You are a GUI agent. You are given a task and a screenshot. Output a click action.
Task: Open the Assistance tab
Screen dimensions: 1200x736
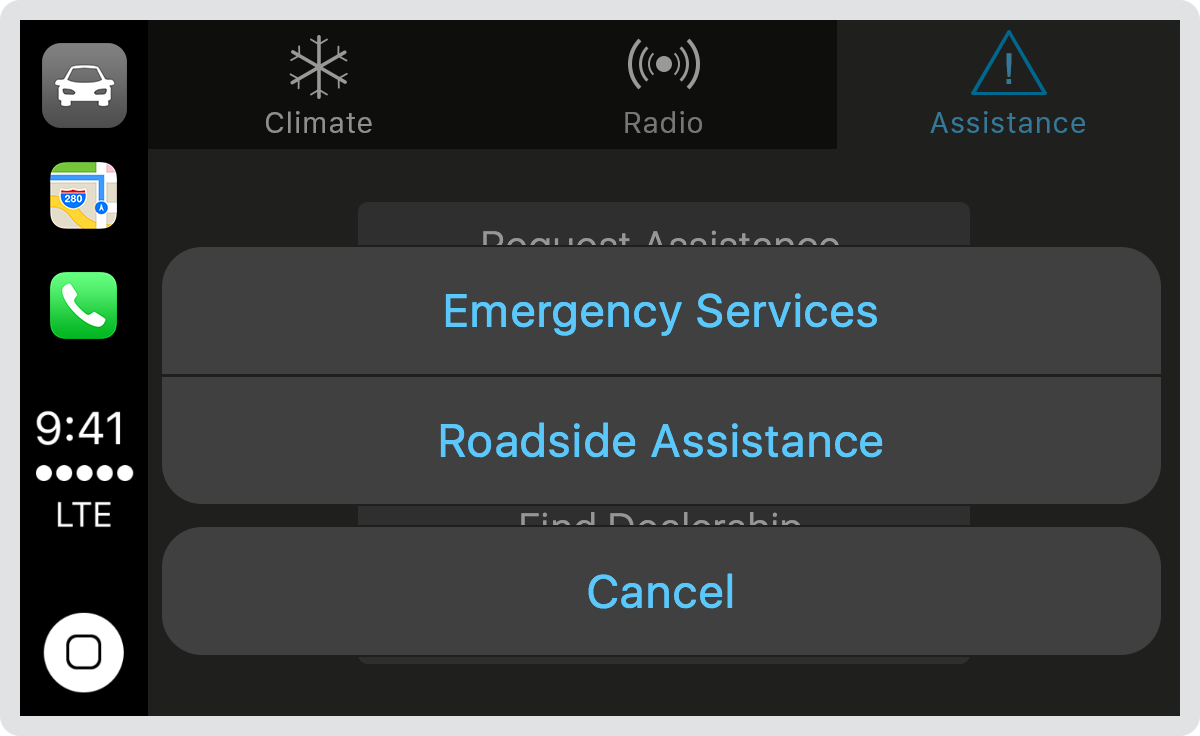[x=1008, y=87]
